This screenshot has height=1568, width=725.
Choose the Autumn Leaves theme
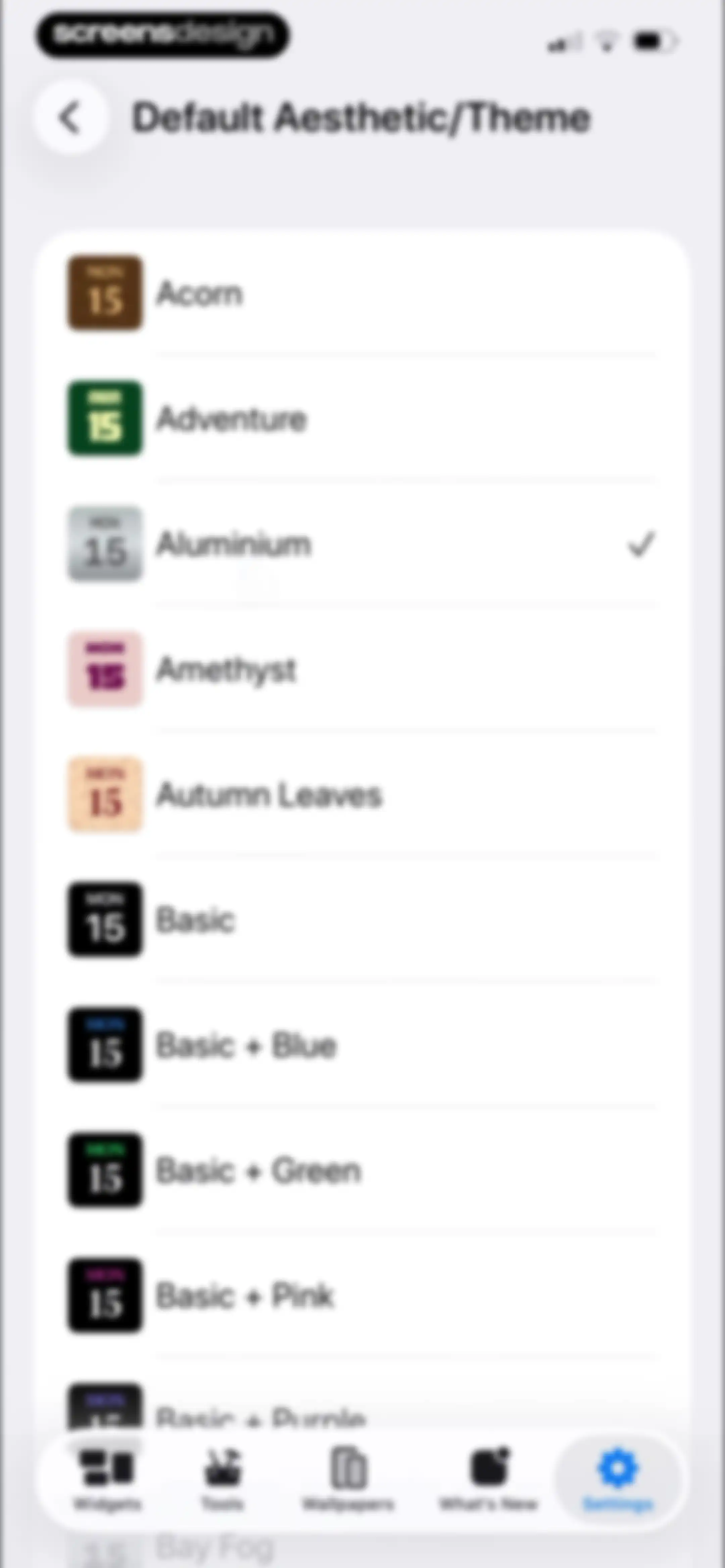[x=362, y=795]
